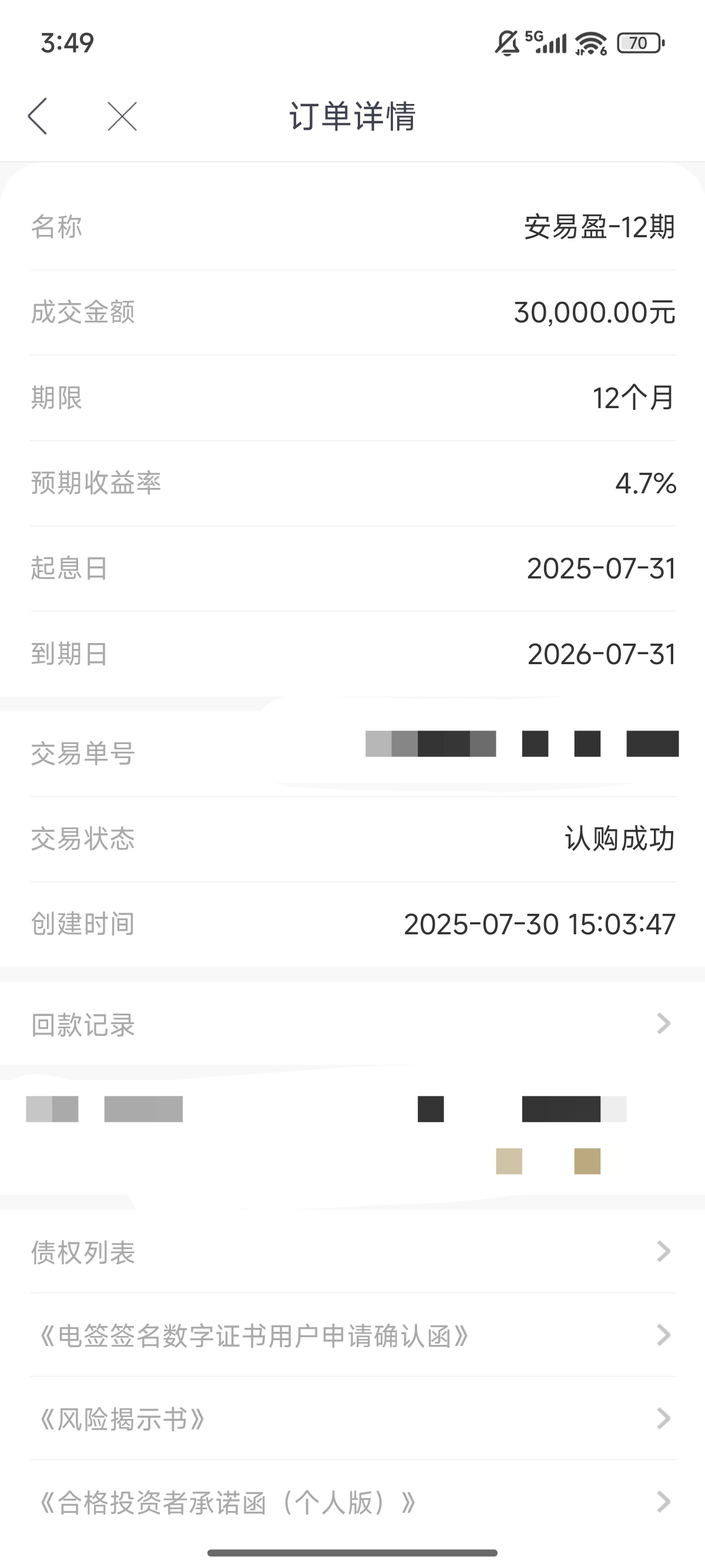Go back using the left arrow
Image resolution: width=705 pixels, height=1568 pixels.
pos(38,116)
